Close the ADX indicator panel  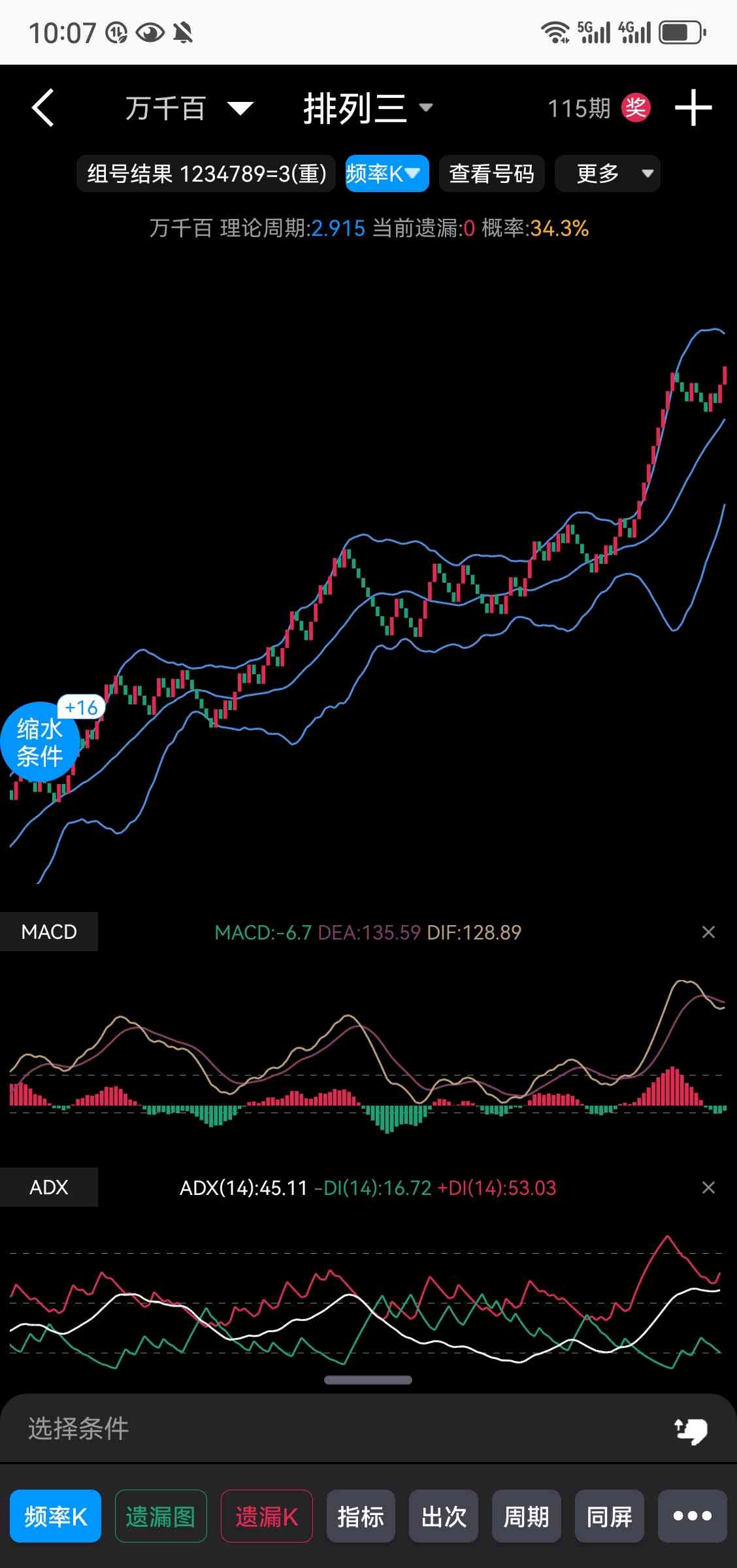[x=708, y=1188]
